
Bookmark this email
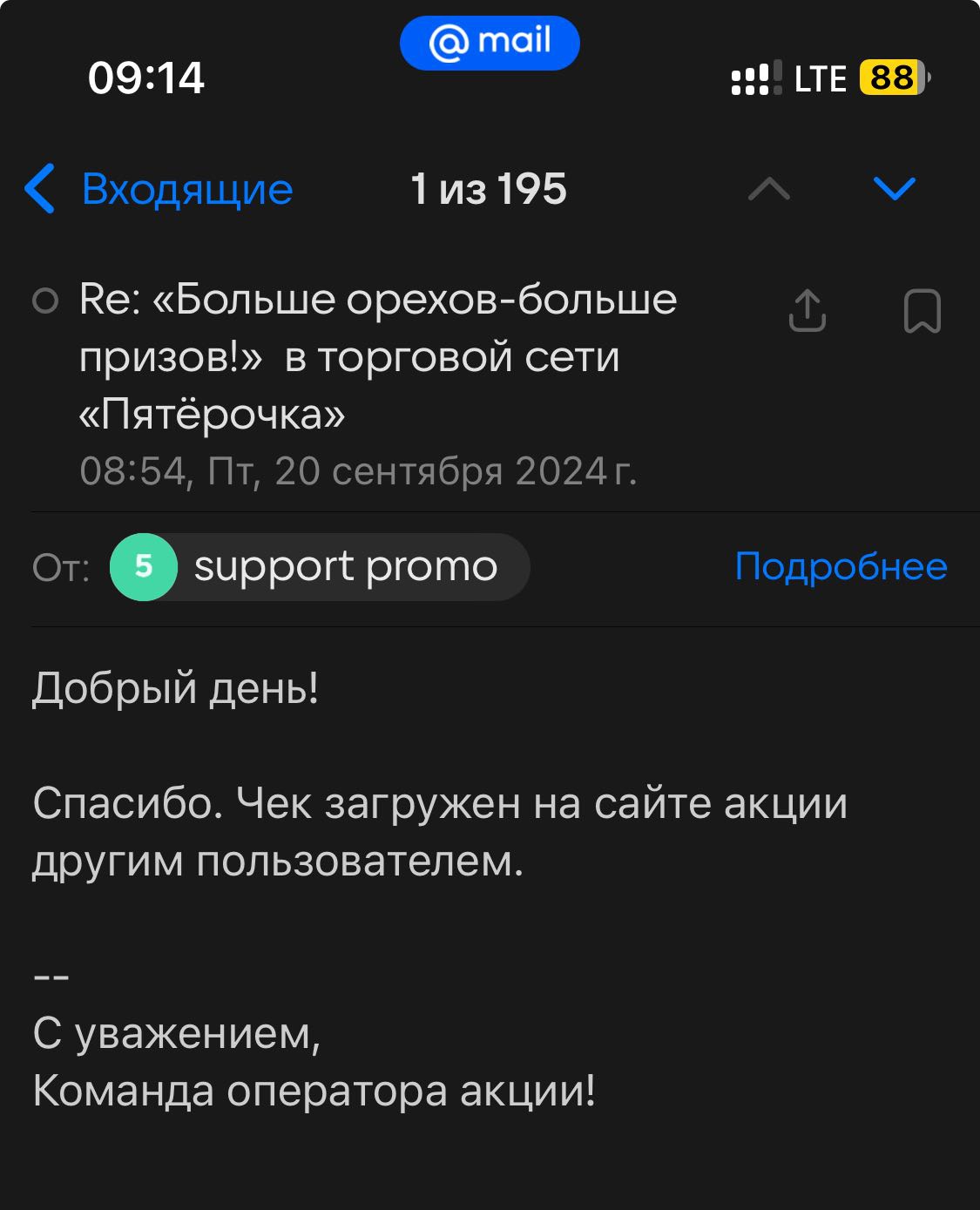click(x=922, y=311)
